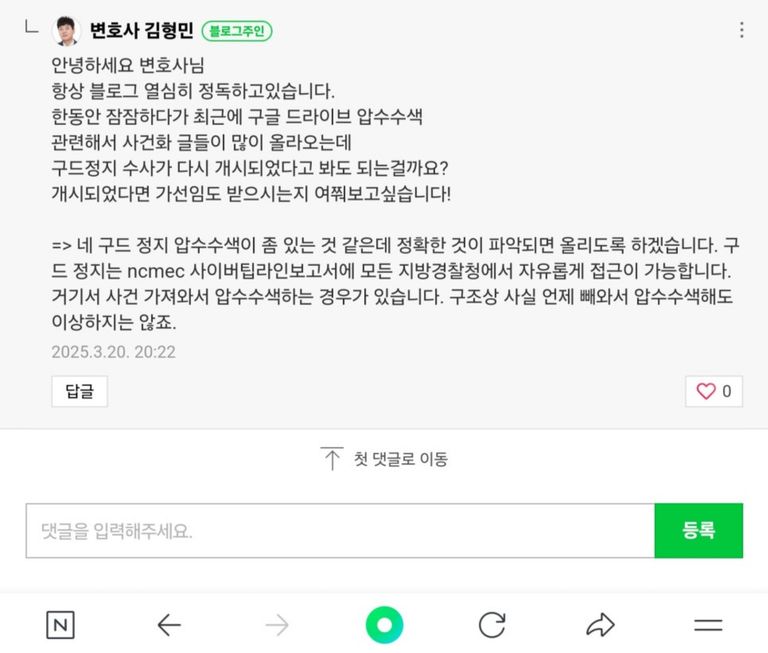Like this comment with the heart
Viewport: 768px width, 653px height.
(x=714, y=391)
